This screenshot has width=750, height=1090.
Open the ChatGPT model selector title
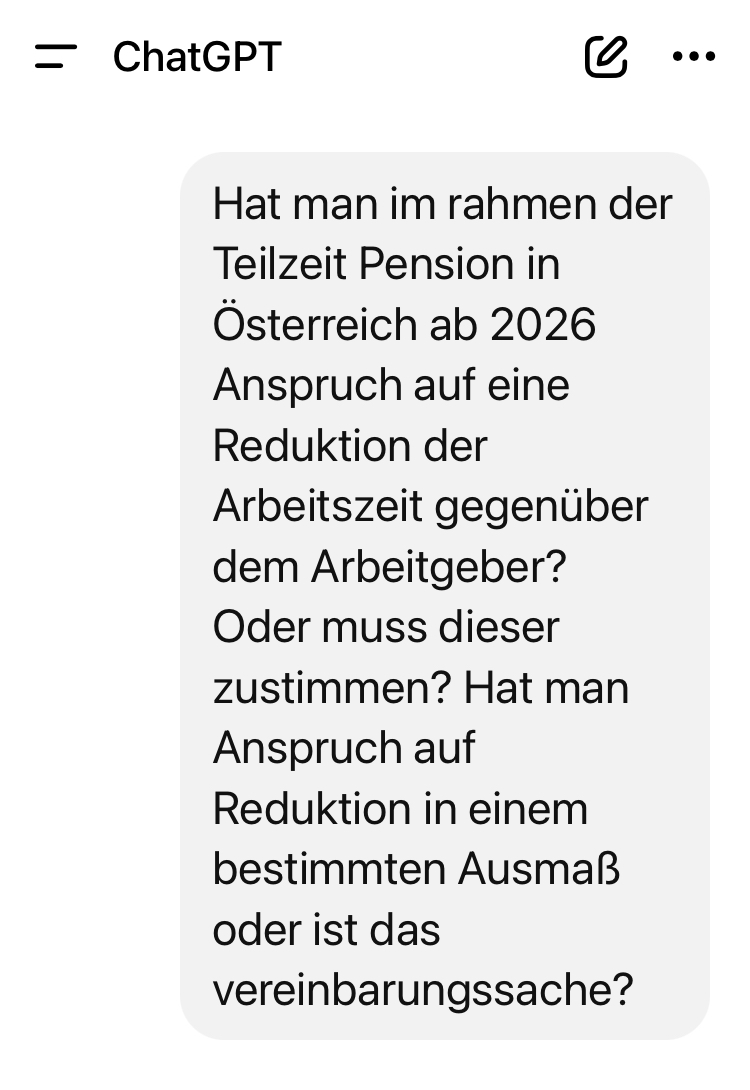(197, 57)
